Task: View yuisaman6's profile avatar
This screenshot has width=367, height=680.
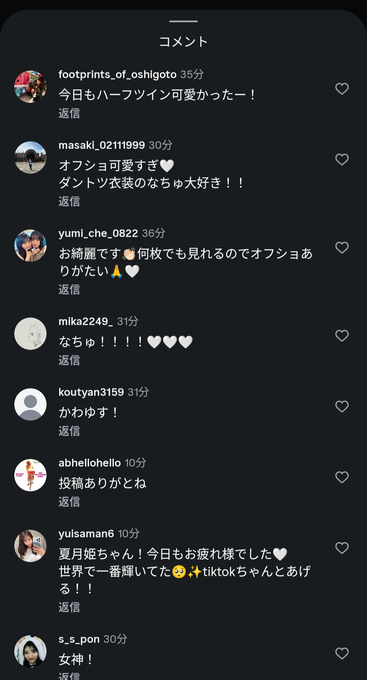Action: [30, 546]
